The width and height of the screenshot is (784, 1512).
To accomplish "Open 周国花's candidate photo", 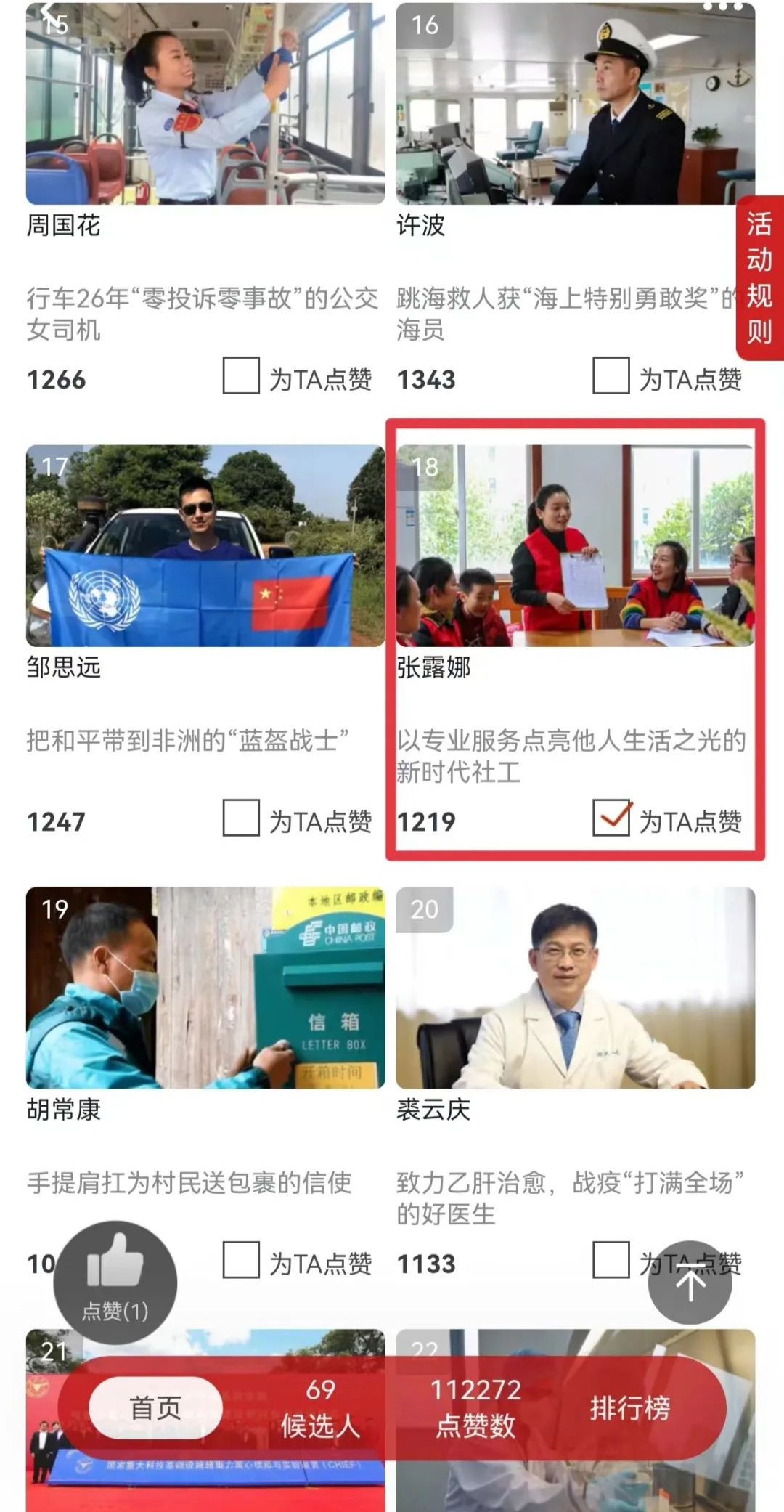I will [205, 103].
